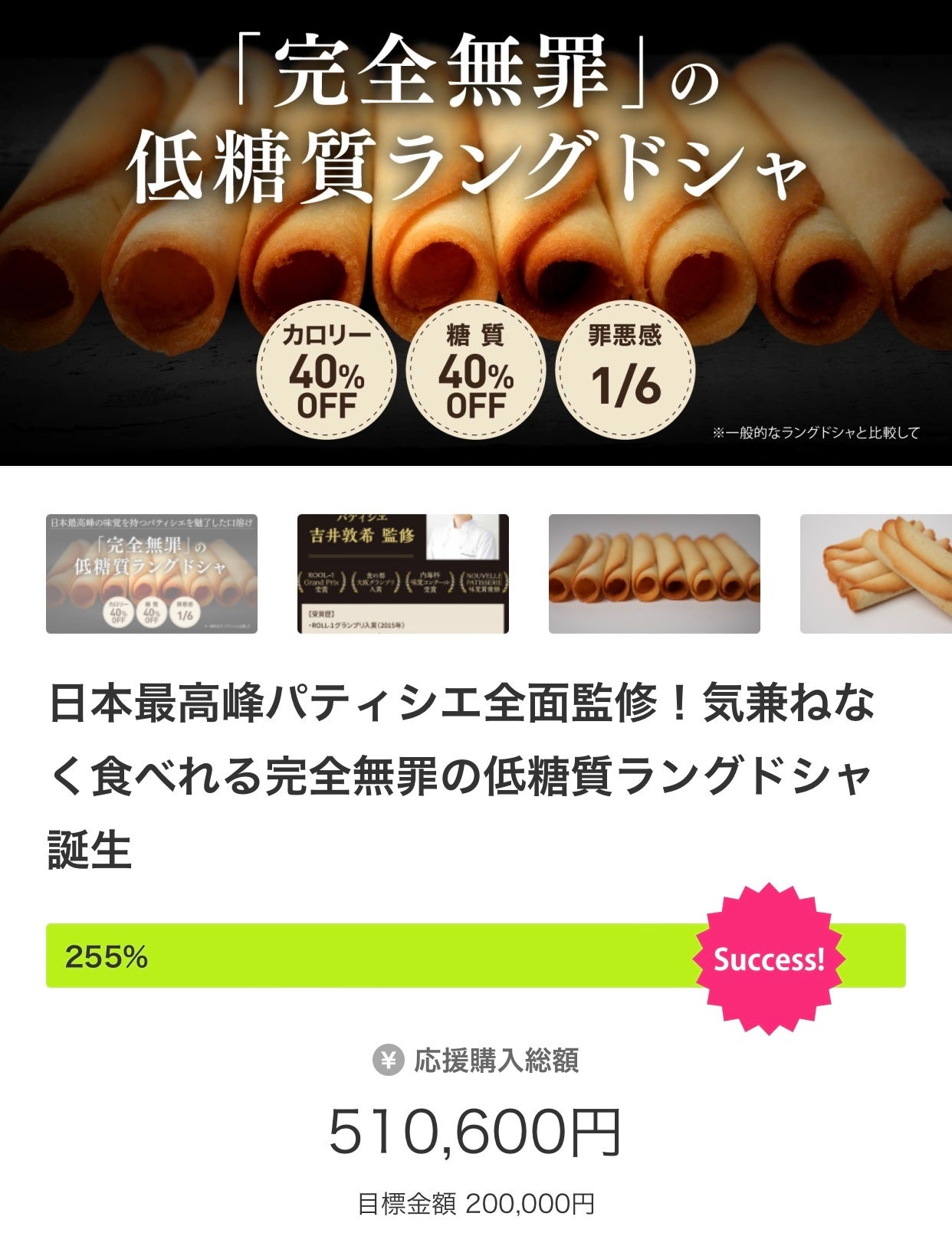Viewport: 952px width, 1246px height.
Task: Open the thumbnail showing pâtissier 吉井敦希 監修
Action: pos(402,573)
